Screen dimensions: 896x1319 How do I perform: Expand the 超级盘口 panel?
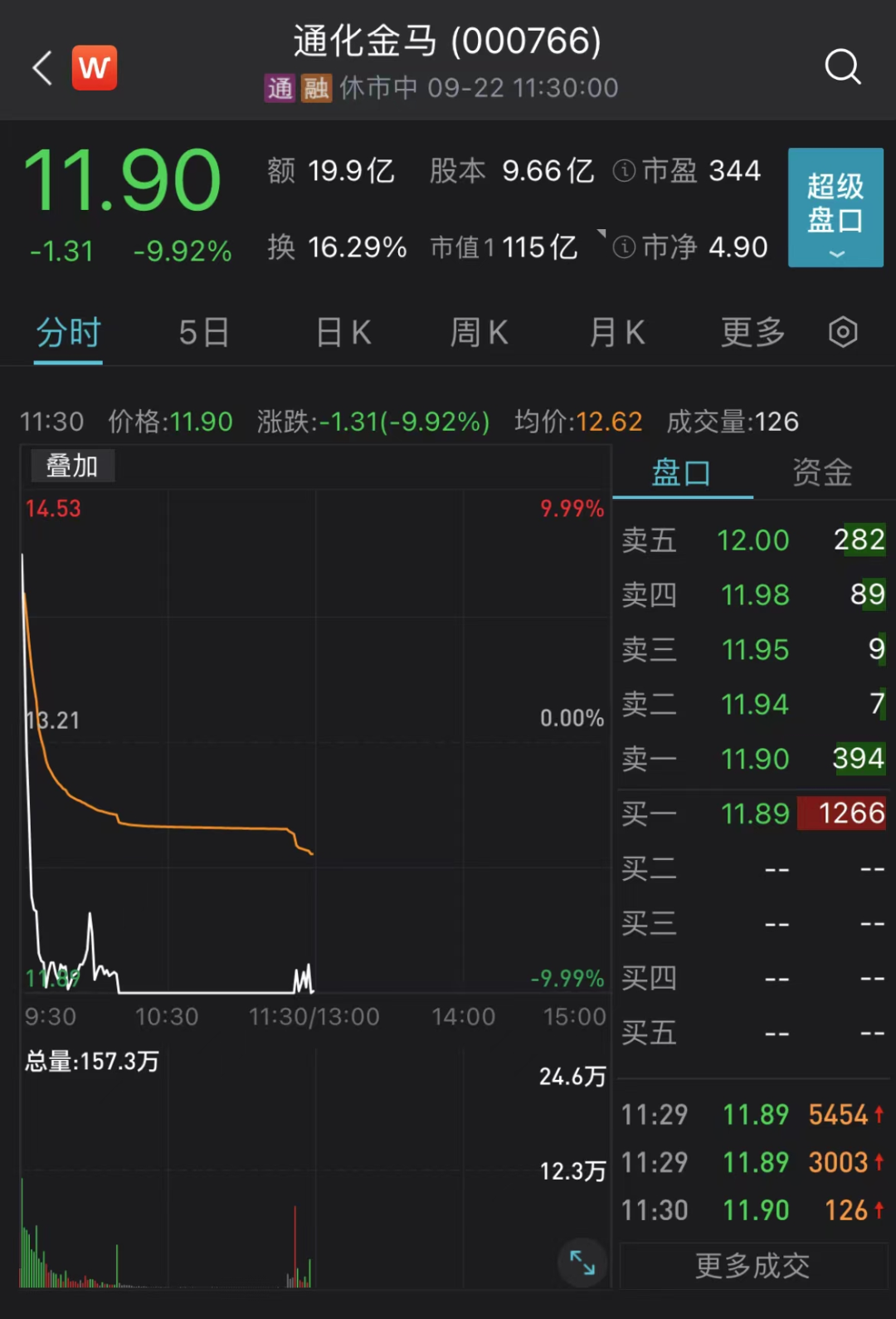pos(835,208)
